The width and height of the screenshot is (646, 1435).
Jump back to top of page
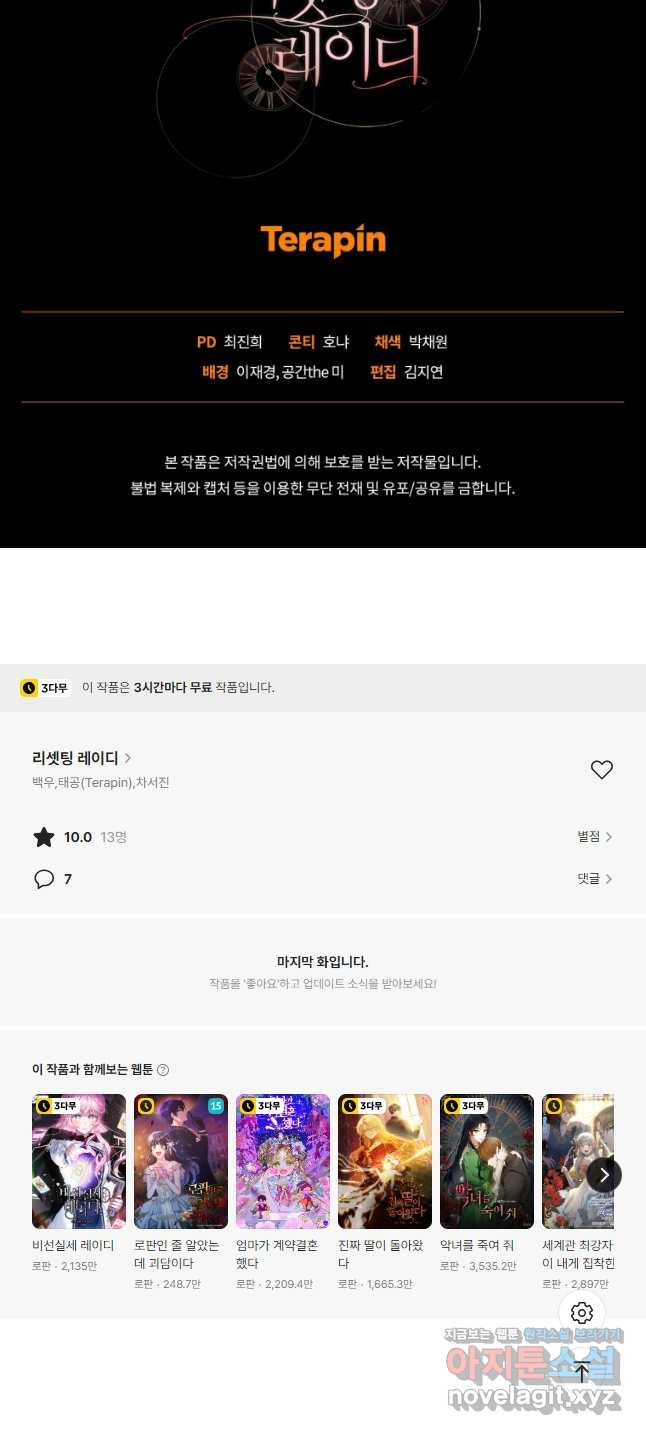pyautogui.click(x=582, y=1372)
